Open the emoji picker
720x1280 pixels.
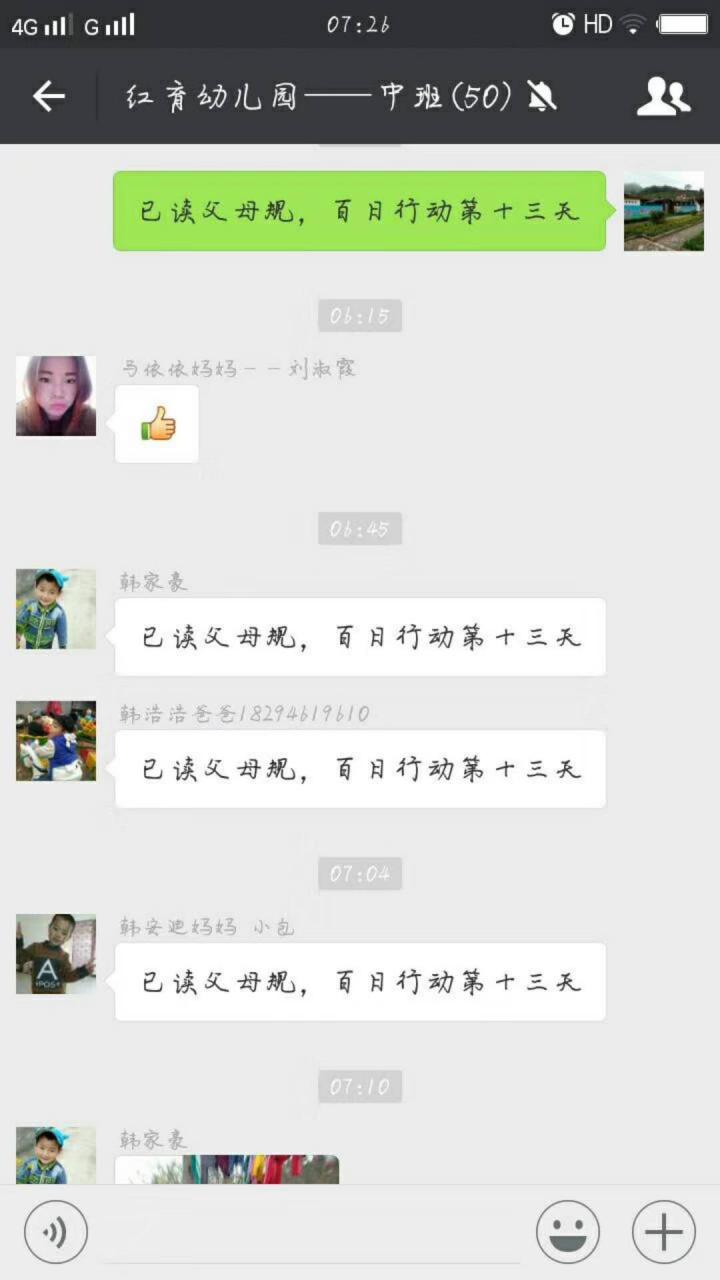tap(568, 1232)
